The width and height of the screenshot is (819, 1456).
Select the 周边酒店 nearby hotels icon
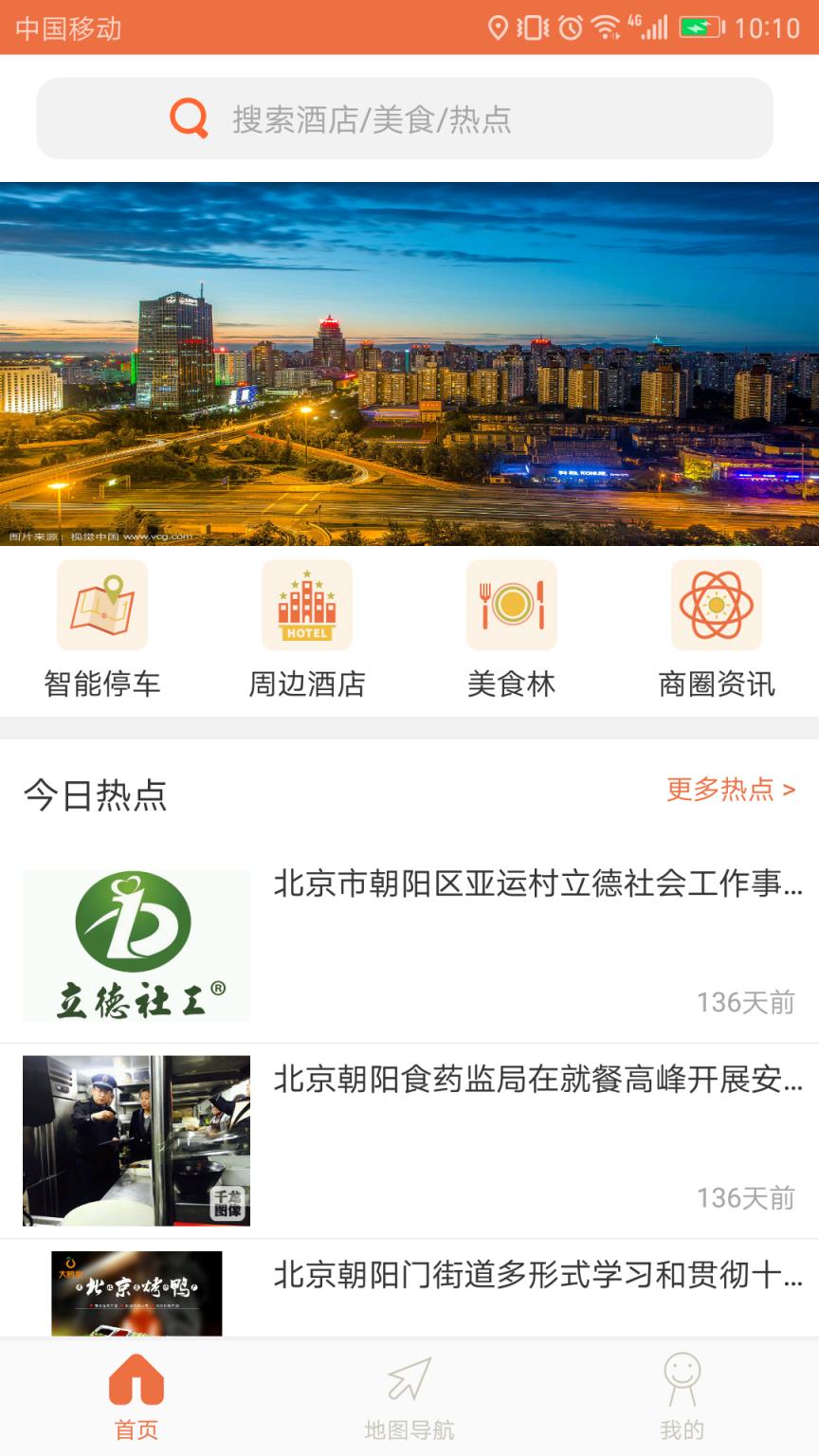[x=306, y=607]
